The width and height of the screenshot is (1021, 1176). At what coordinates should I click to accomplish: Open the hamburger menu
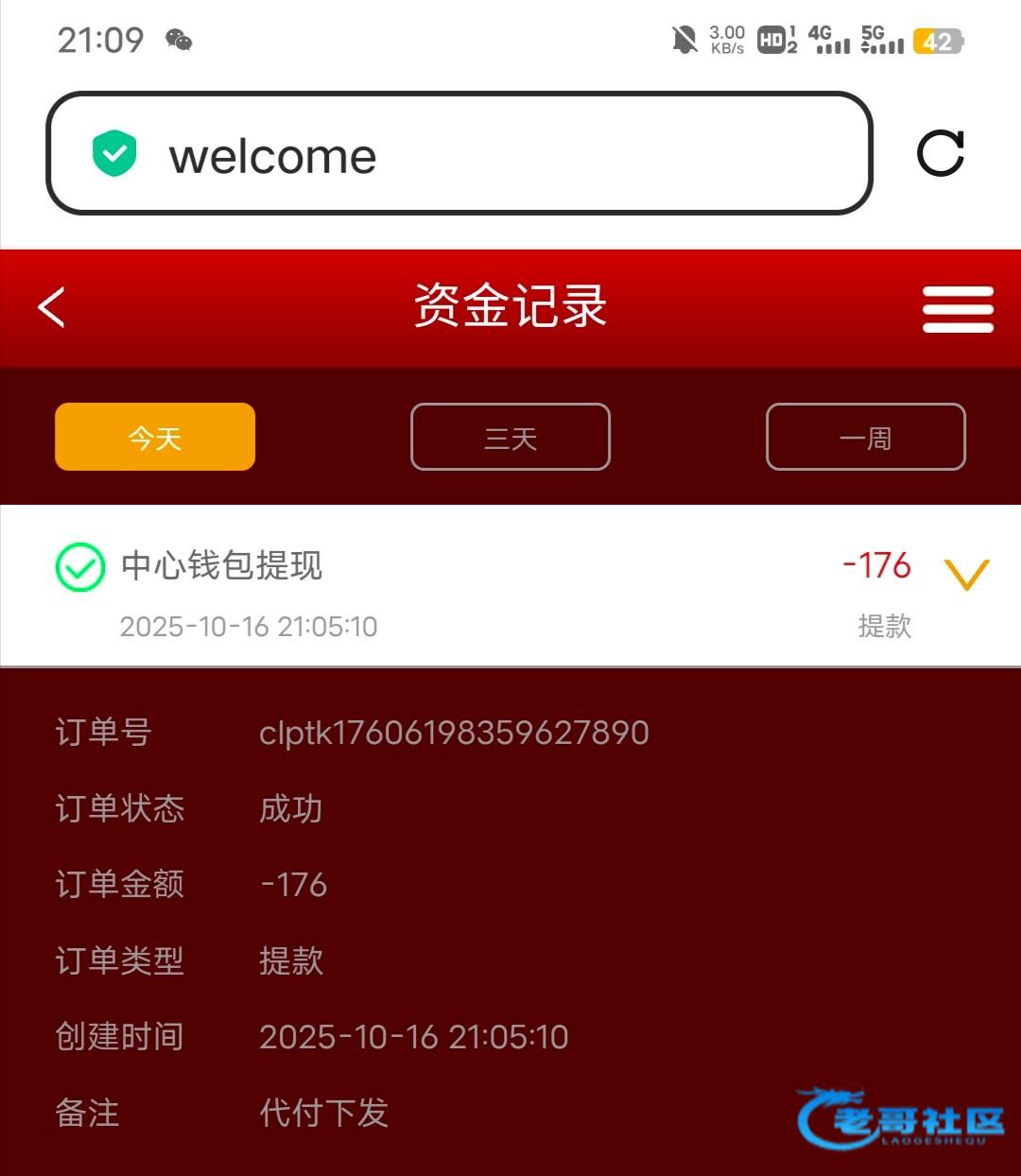[958, 309]
